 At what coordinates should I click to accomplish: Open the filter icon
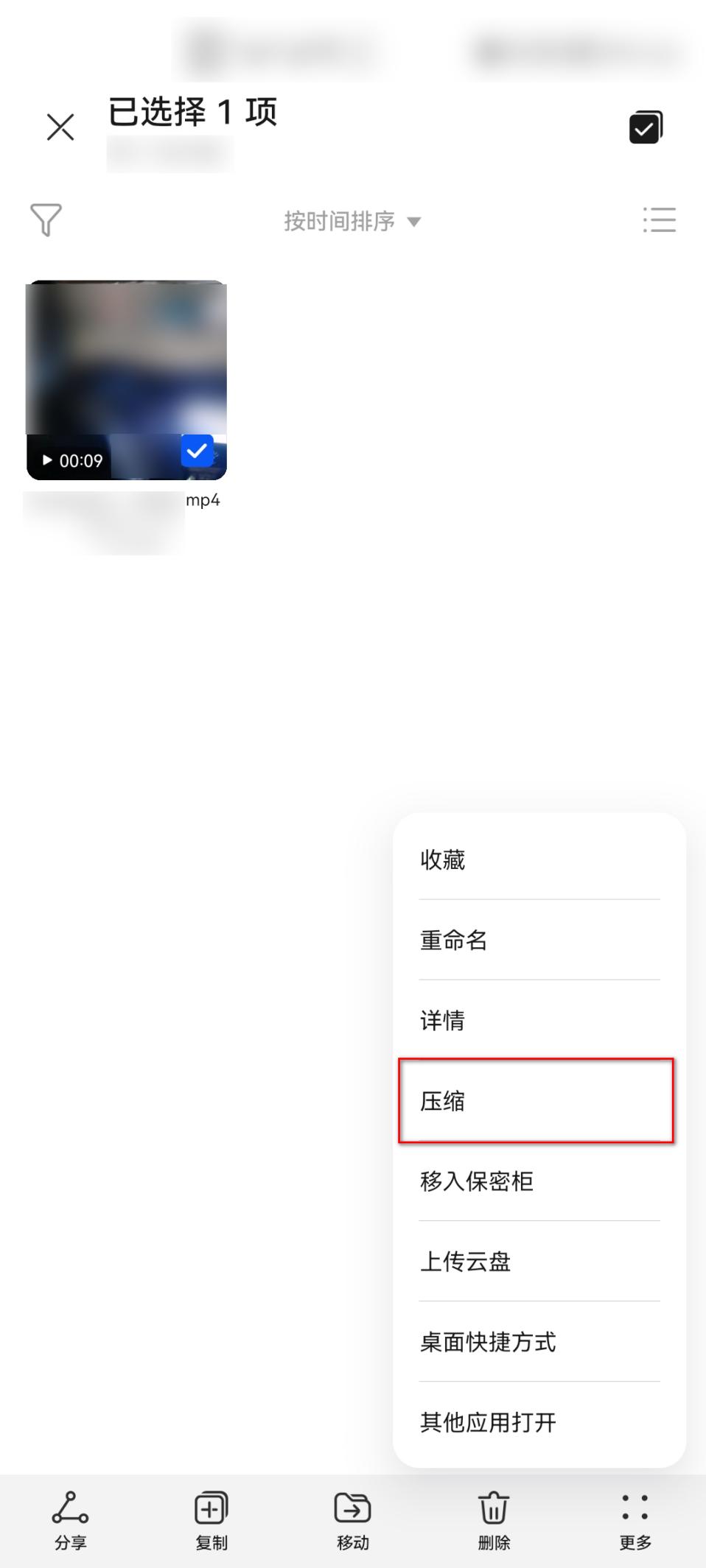coord(46,219)
